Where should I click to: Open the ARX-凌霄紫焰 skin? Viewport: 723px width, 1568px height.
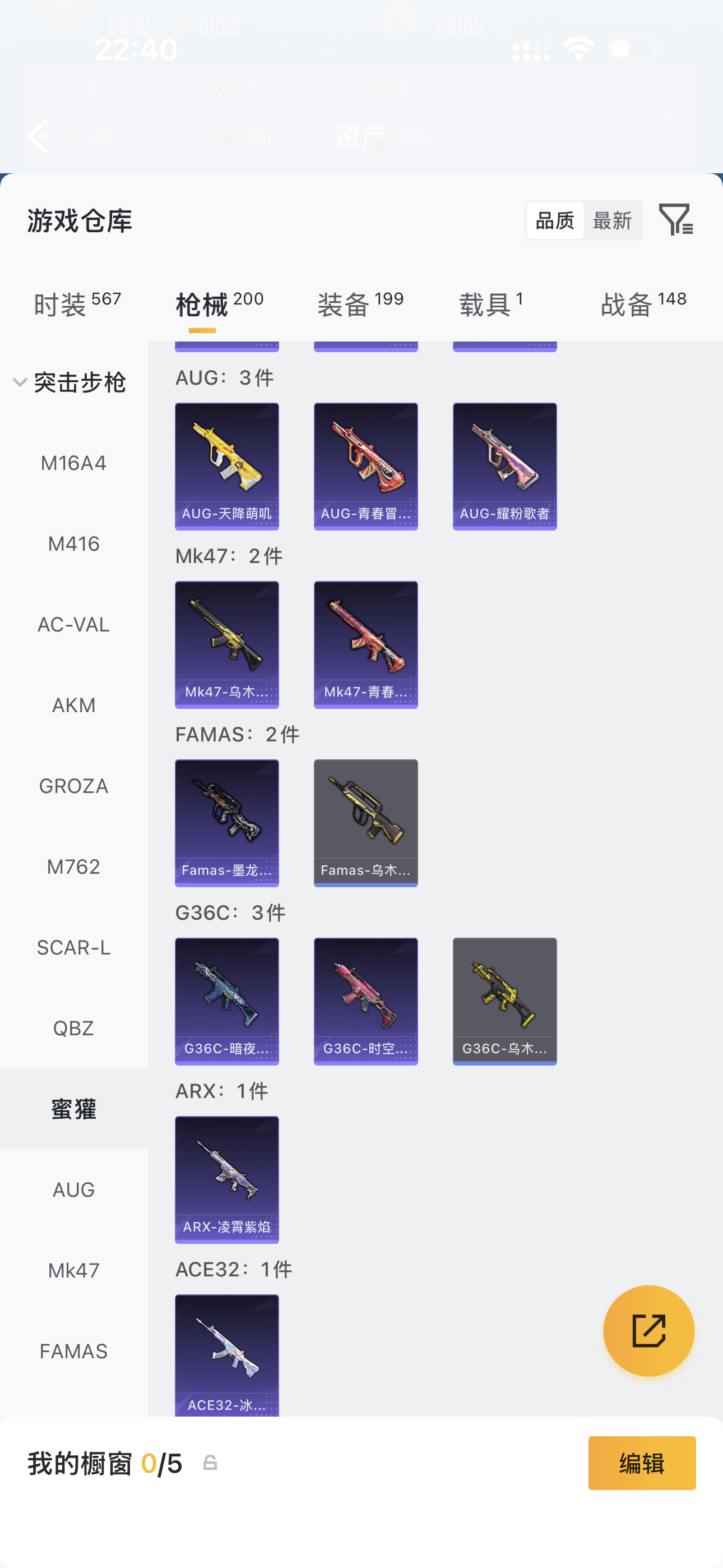[x=226, y=1179]
